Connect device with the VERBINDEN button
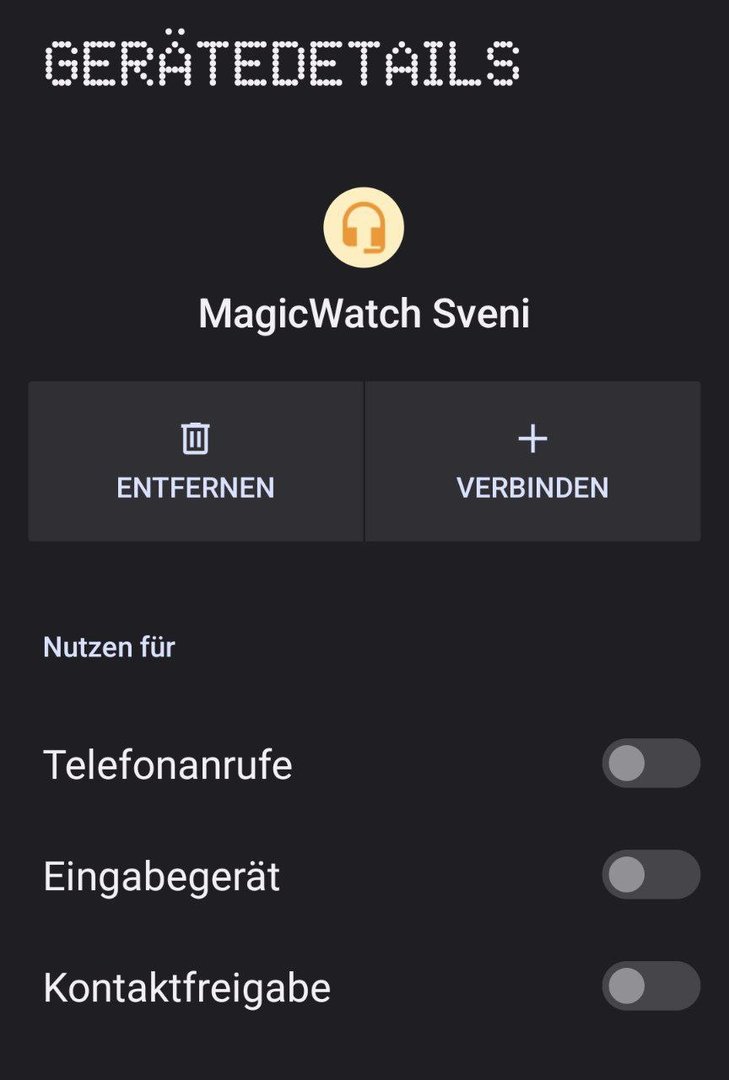This screenshot has height=1080, width=729. [532, 461]
